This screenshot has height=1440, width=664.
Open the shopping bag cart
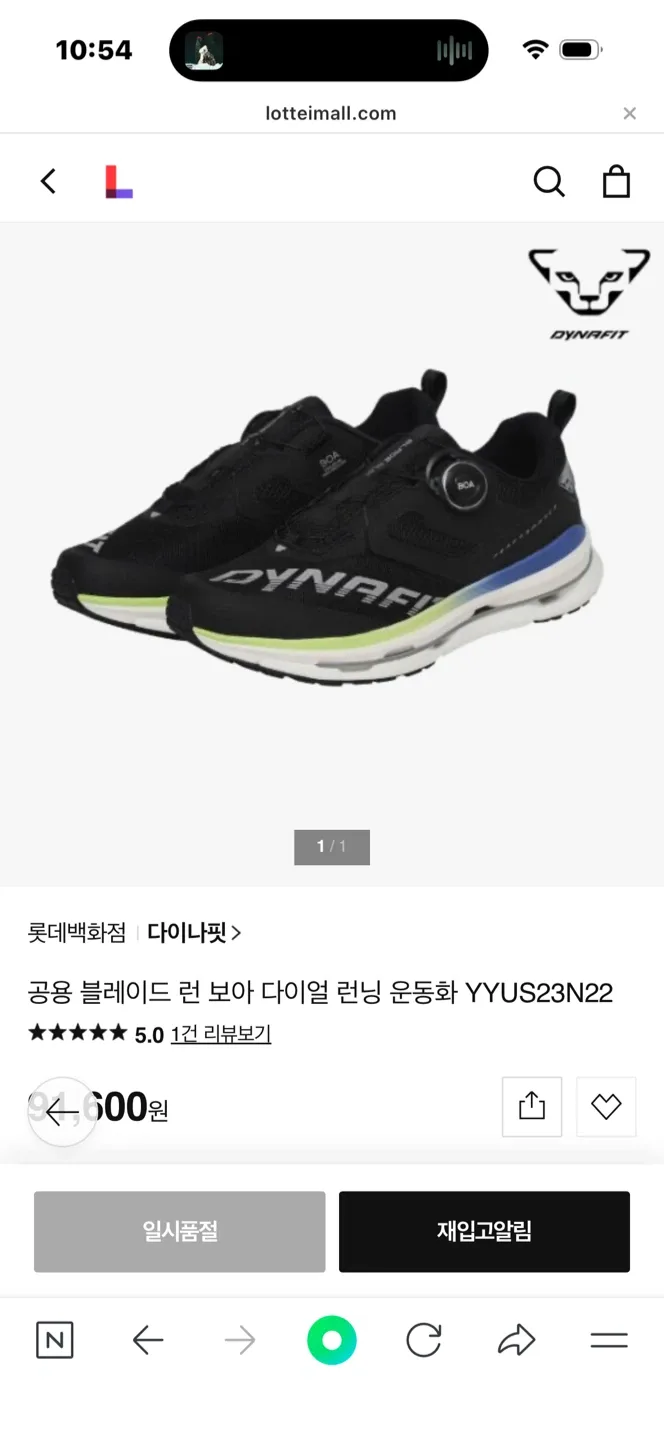616,182
